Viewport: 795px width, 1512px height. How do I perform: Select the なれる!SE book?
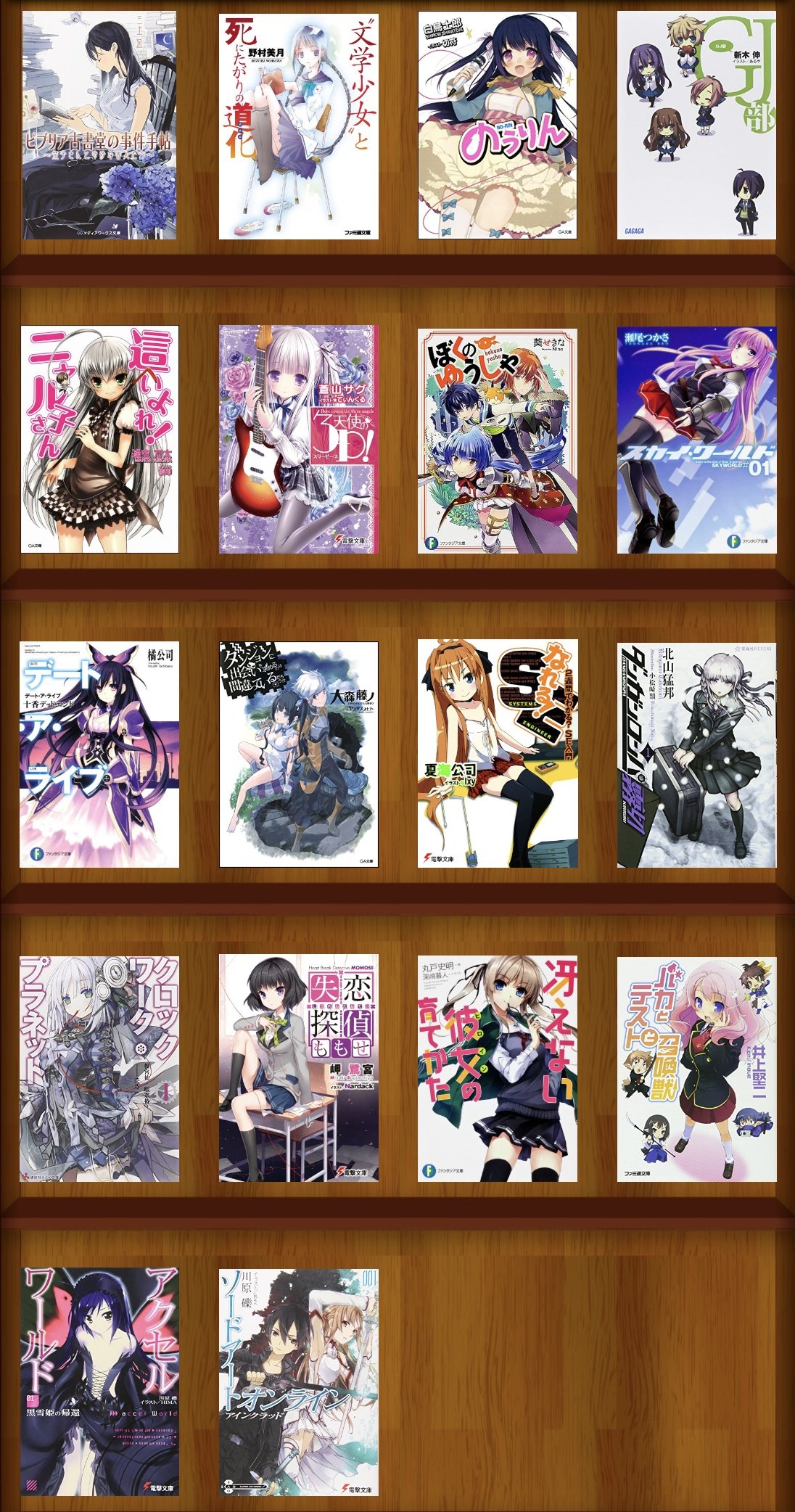pos(498,753)
